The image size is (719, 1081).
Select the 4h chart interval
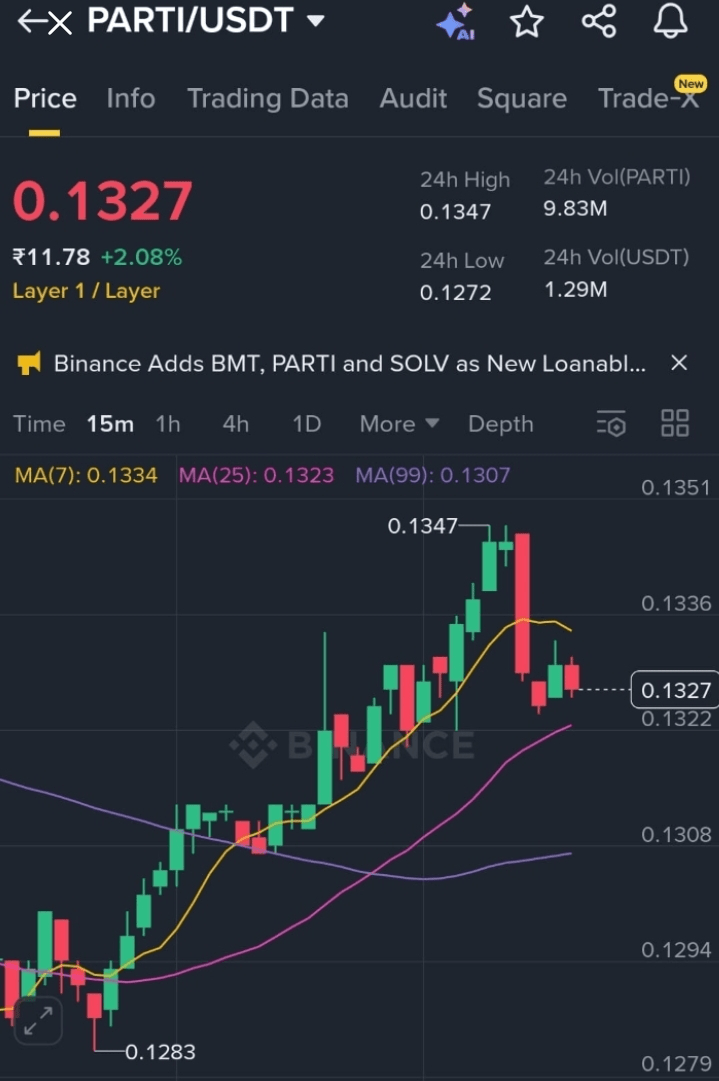pos(235,424)
